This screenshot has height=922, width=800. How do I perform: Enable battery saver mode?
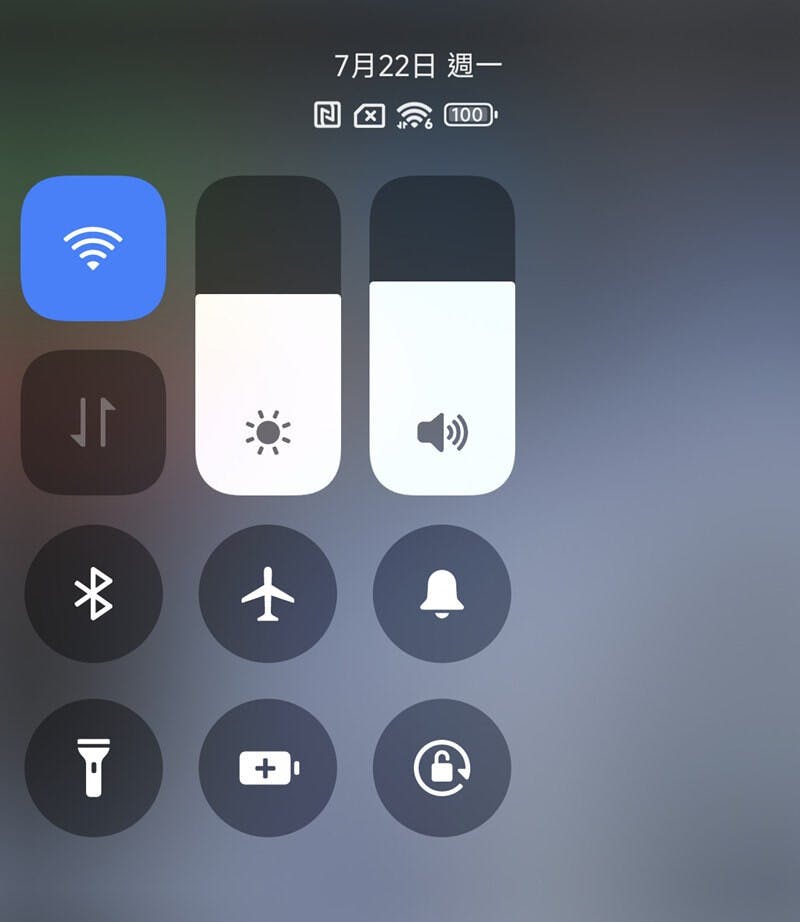[x=268, y=768]
